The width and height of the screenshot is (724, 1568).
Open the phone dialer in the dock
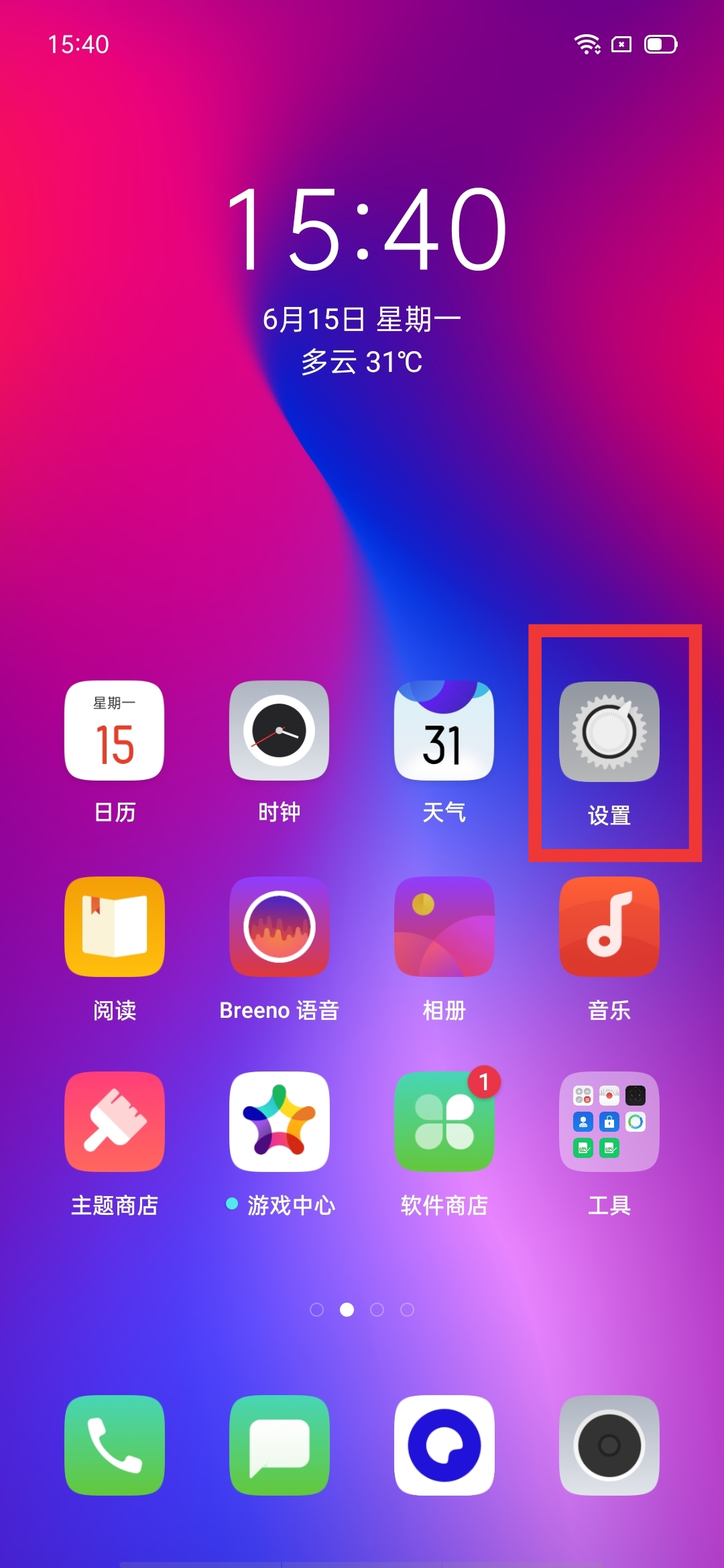pos(114,1445)
